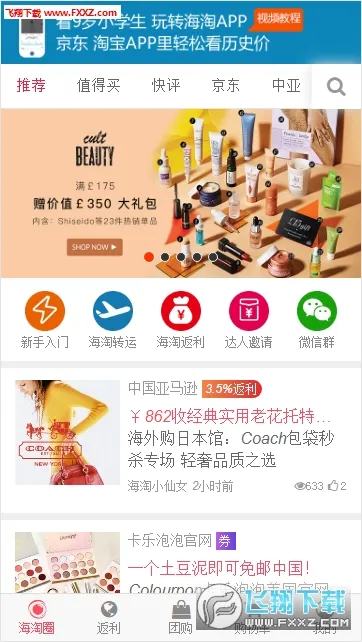Open the search magnifier icon
Image resolution: width=362 pixels, height=642 pixels.
(x=336, y=87)
